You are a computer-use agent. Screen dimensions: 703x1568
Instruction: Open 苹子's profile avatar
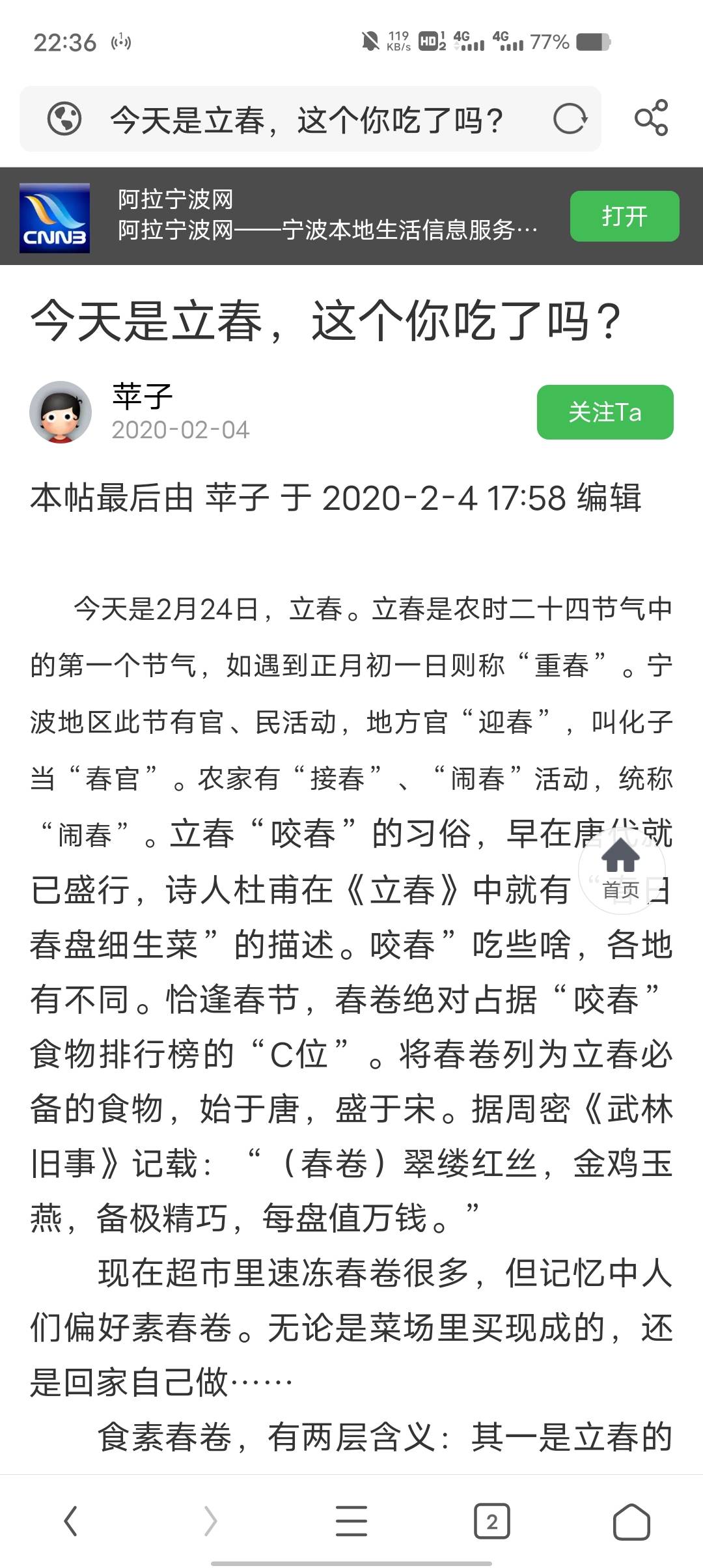click(x=61, y=412)
